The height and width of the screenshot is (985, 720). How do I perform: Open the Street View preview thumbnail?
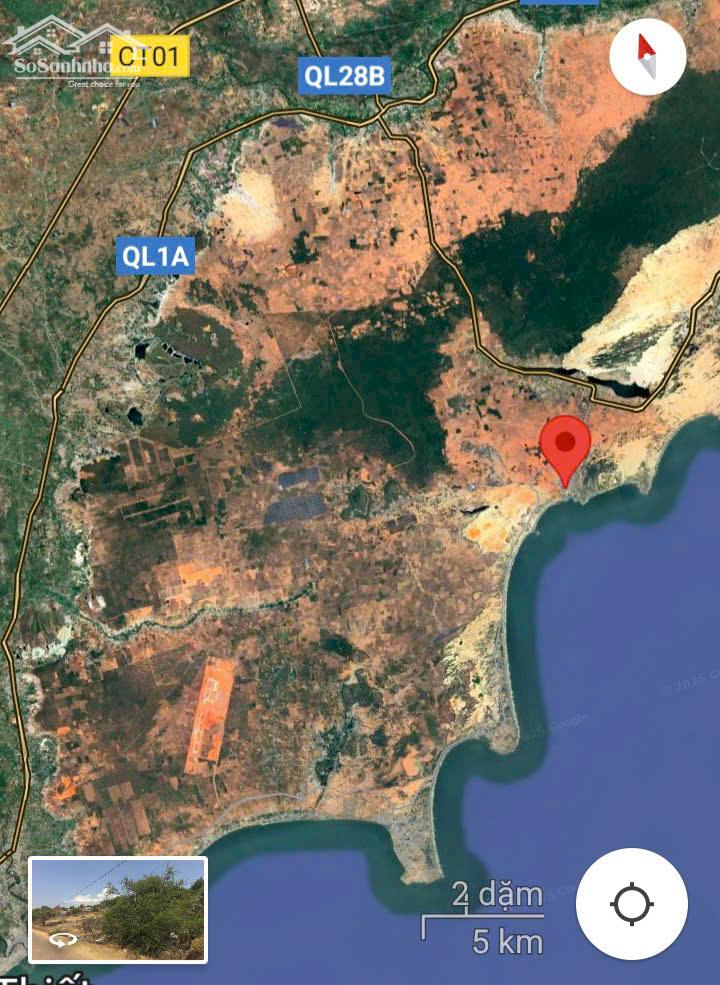118,910
